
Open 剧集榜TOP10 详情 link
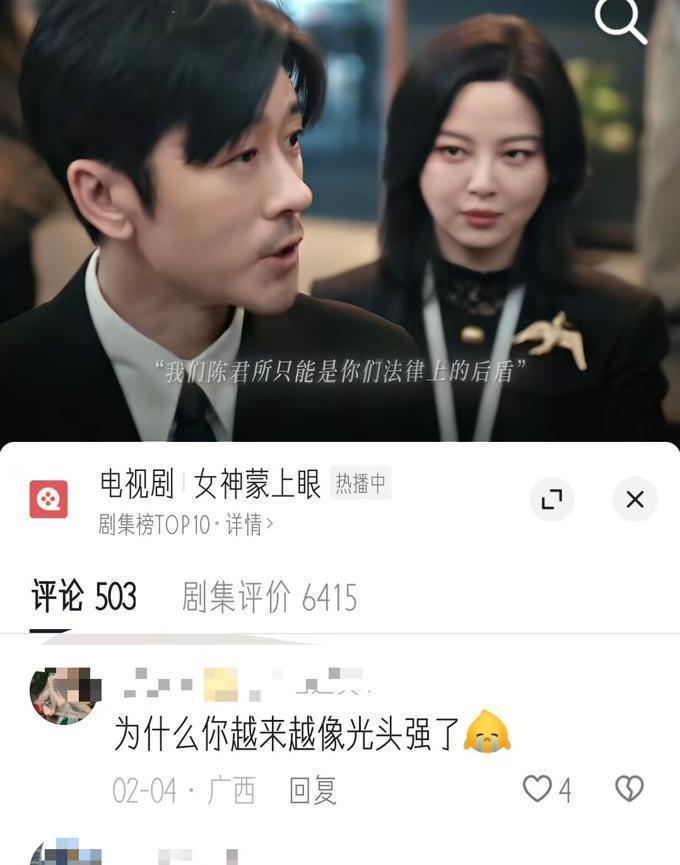click(186, 524)
